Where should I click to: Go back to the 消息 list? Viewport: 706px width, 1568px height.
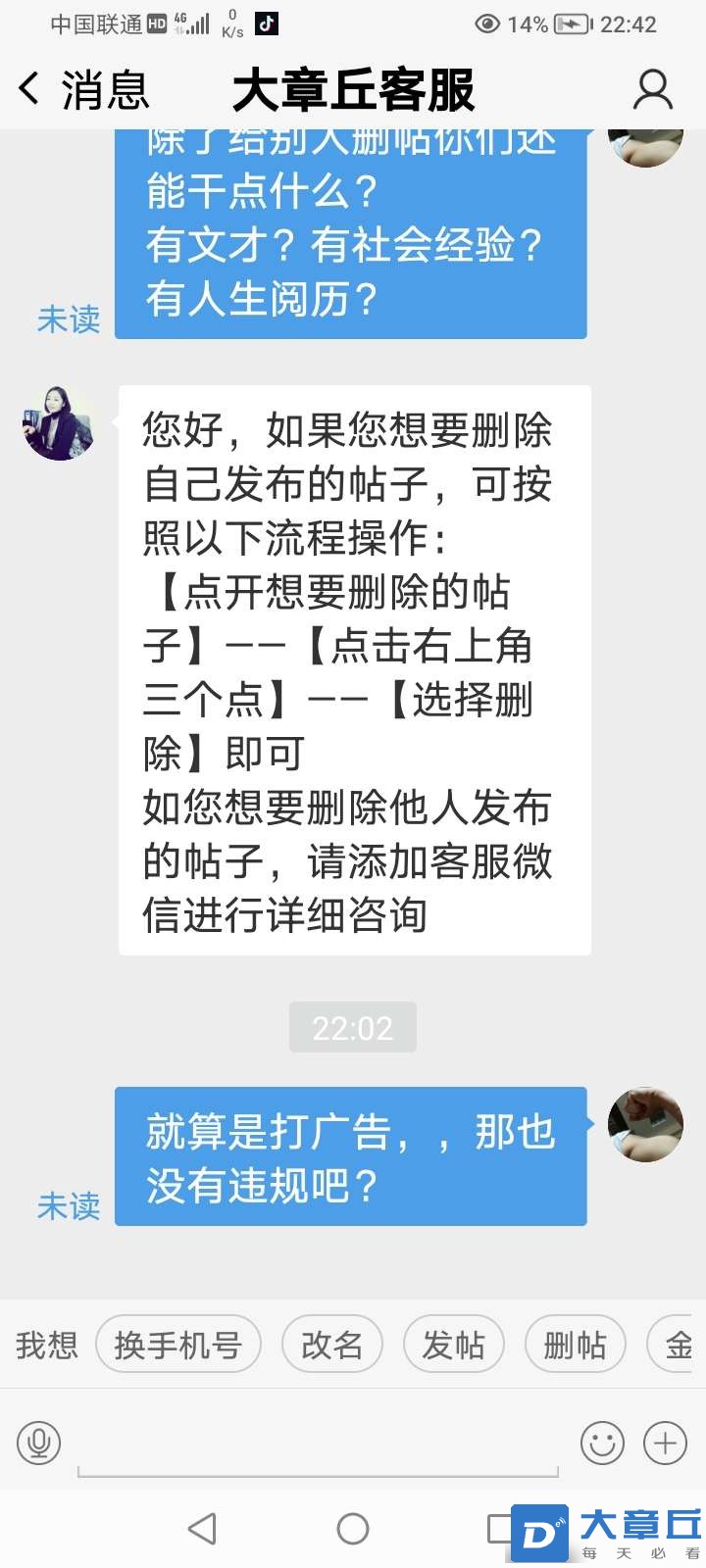tap(83, 90)
